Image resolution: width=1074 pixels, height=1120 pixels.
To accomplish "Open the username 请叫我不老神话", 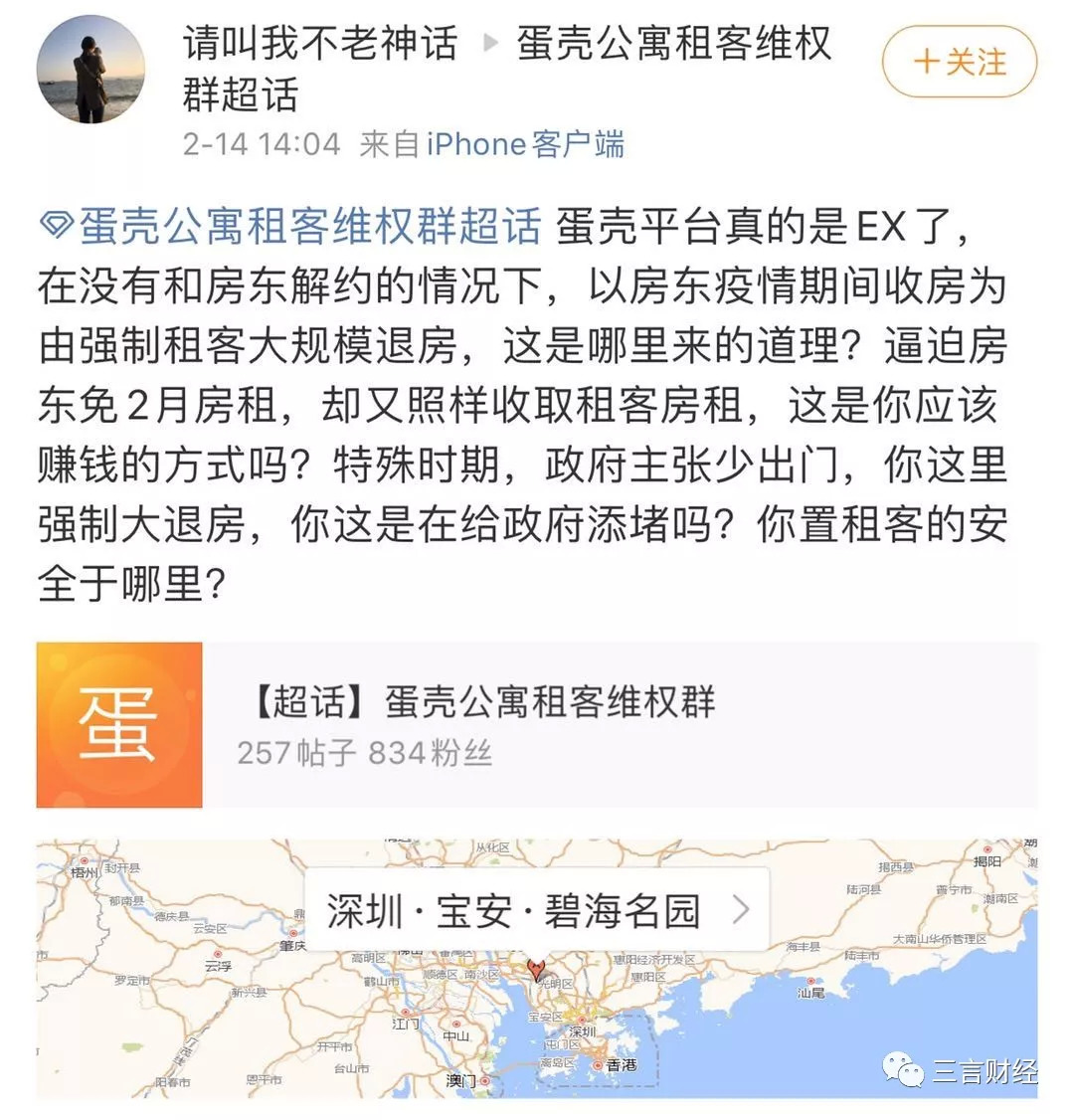I will [320, 44].
